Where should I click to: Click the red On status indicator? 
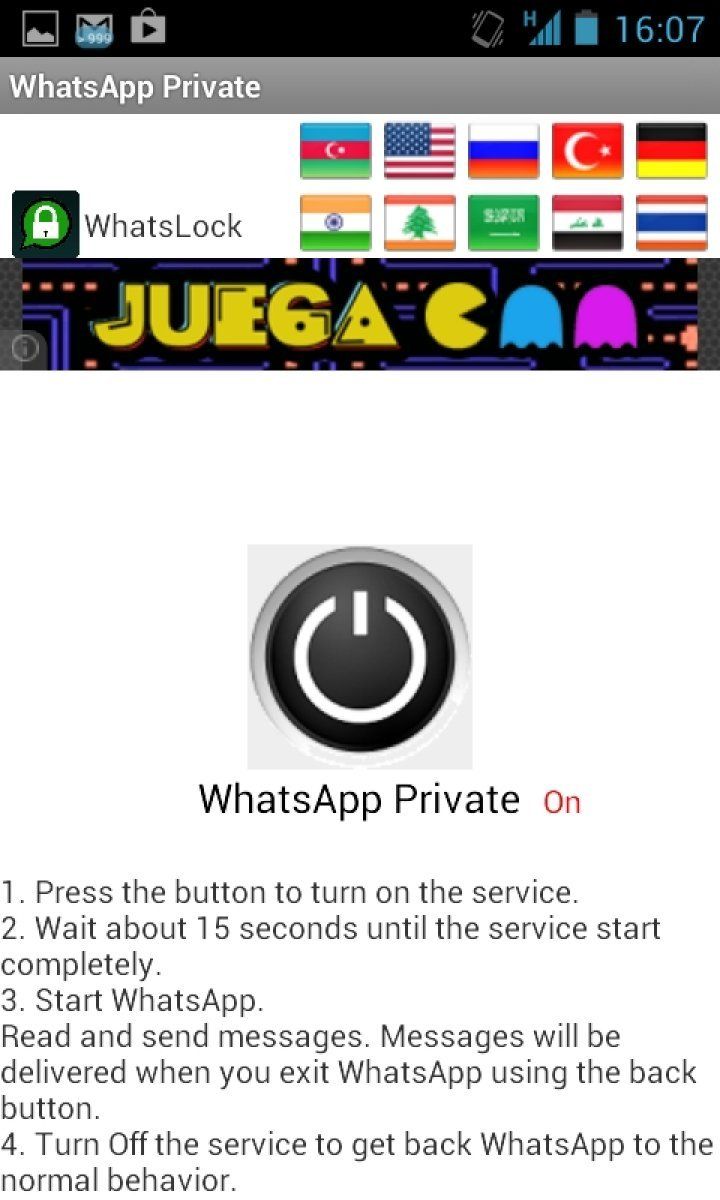(562, 801)
